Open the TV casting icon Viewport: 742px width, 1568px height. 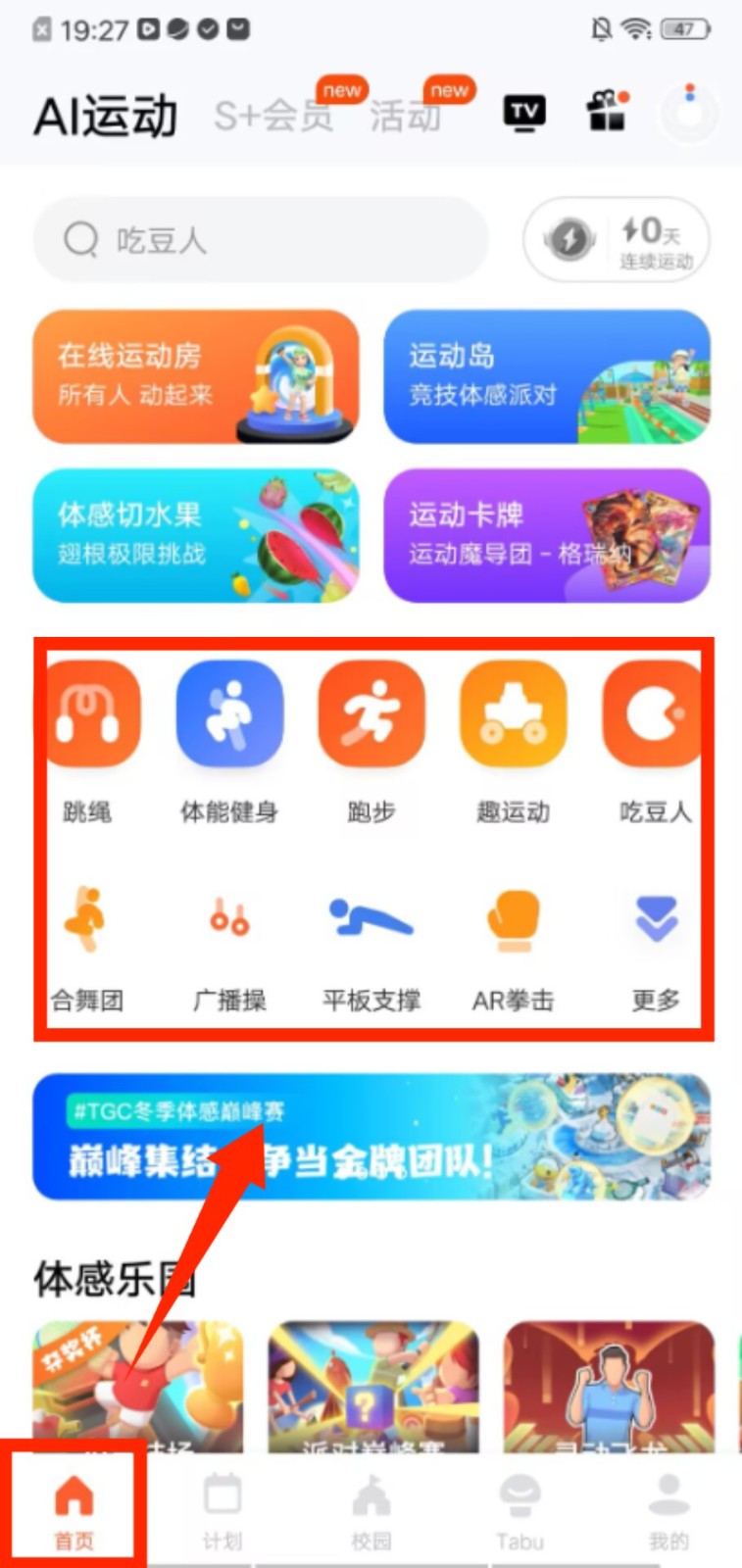[x=524, y=113]
